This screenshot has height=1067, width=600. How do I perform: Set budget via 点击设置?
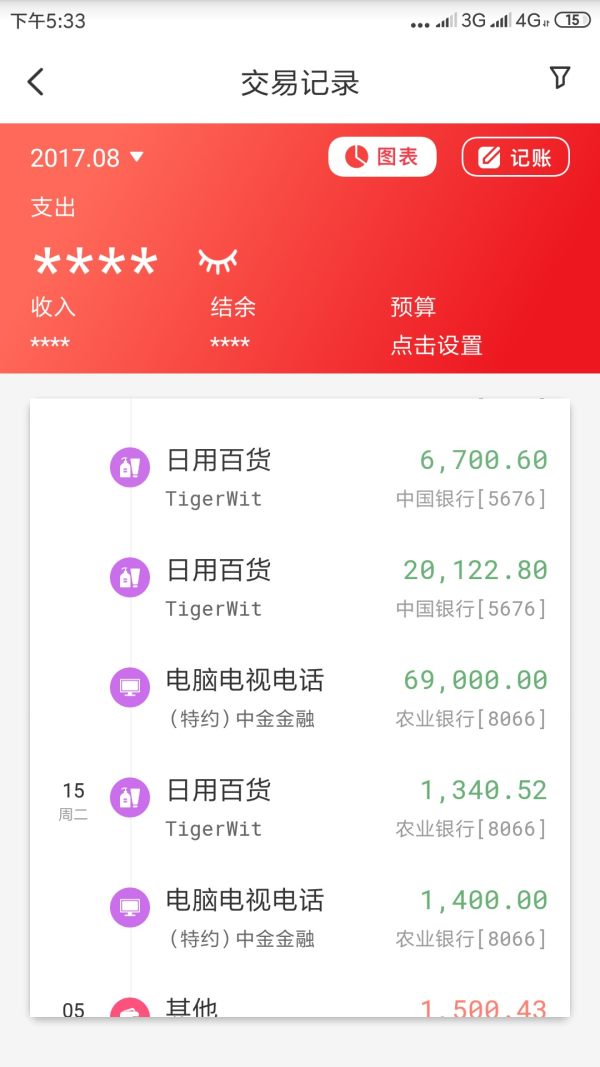[436, 346]
